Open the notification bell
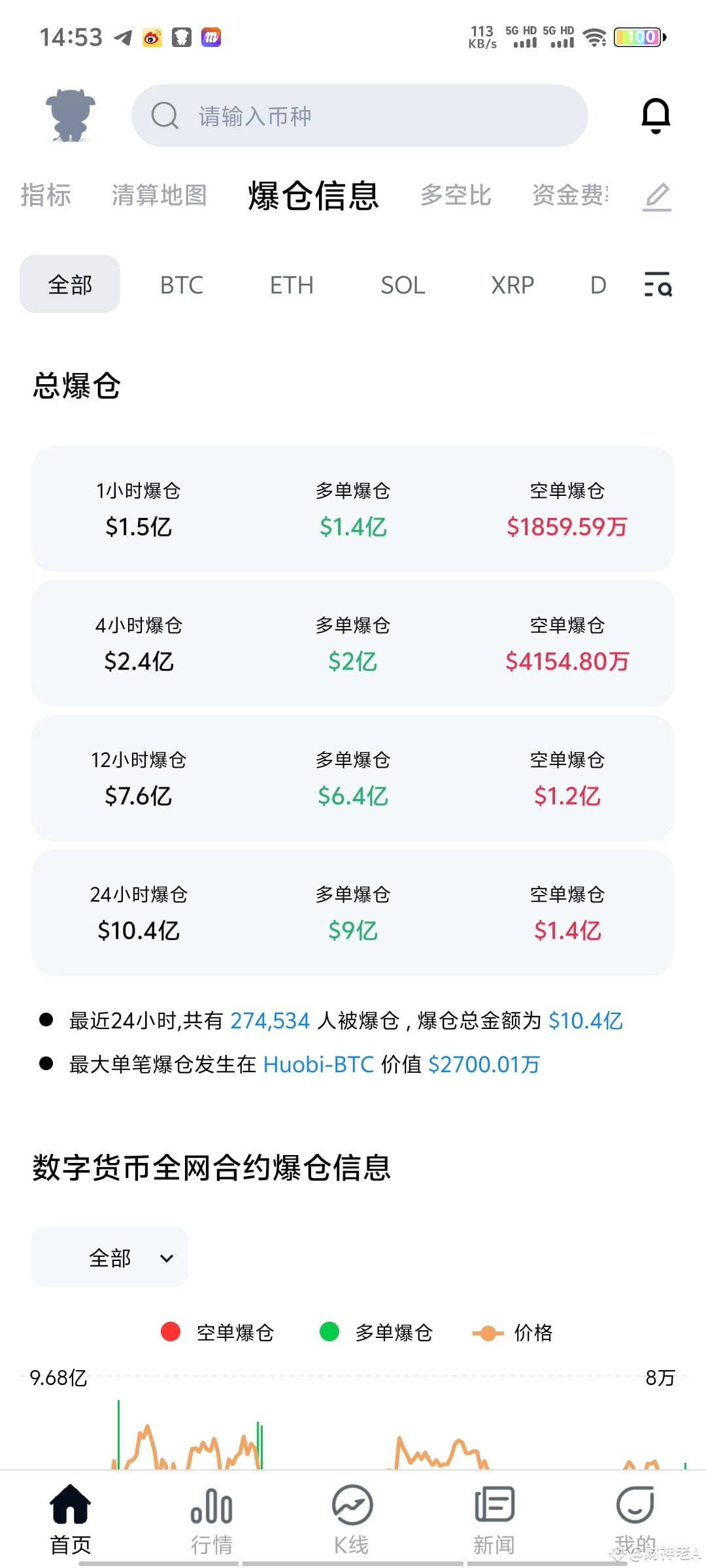Image resolution: width=706 pixels, height=1568 pixels. 656,116
